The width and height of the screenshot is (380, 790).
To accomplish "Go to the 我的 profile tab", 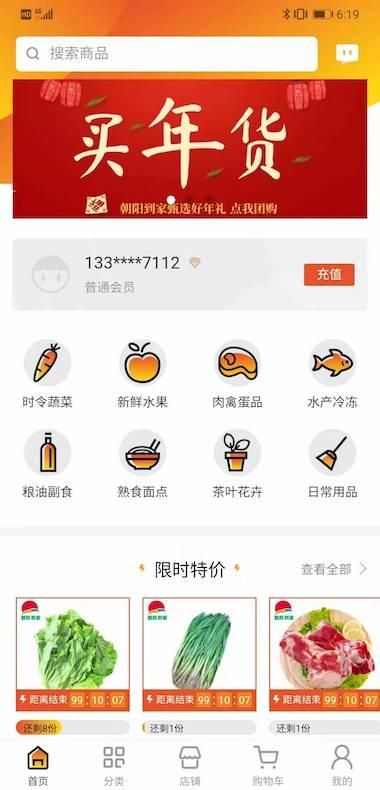I will 342,766.
